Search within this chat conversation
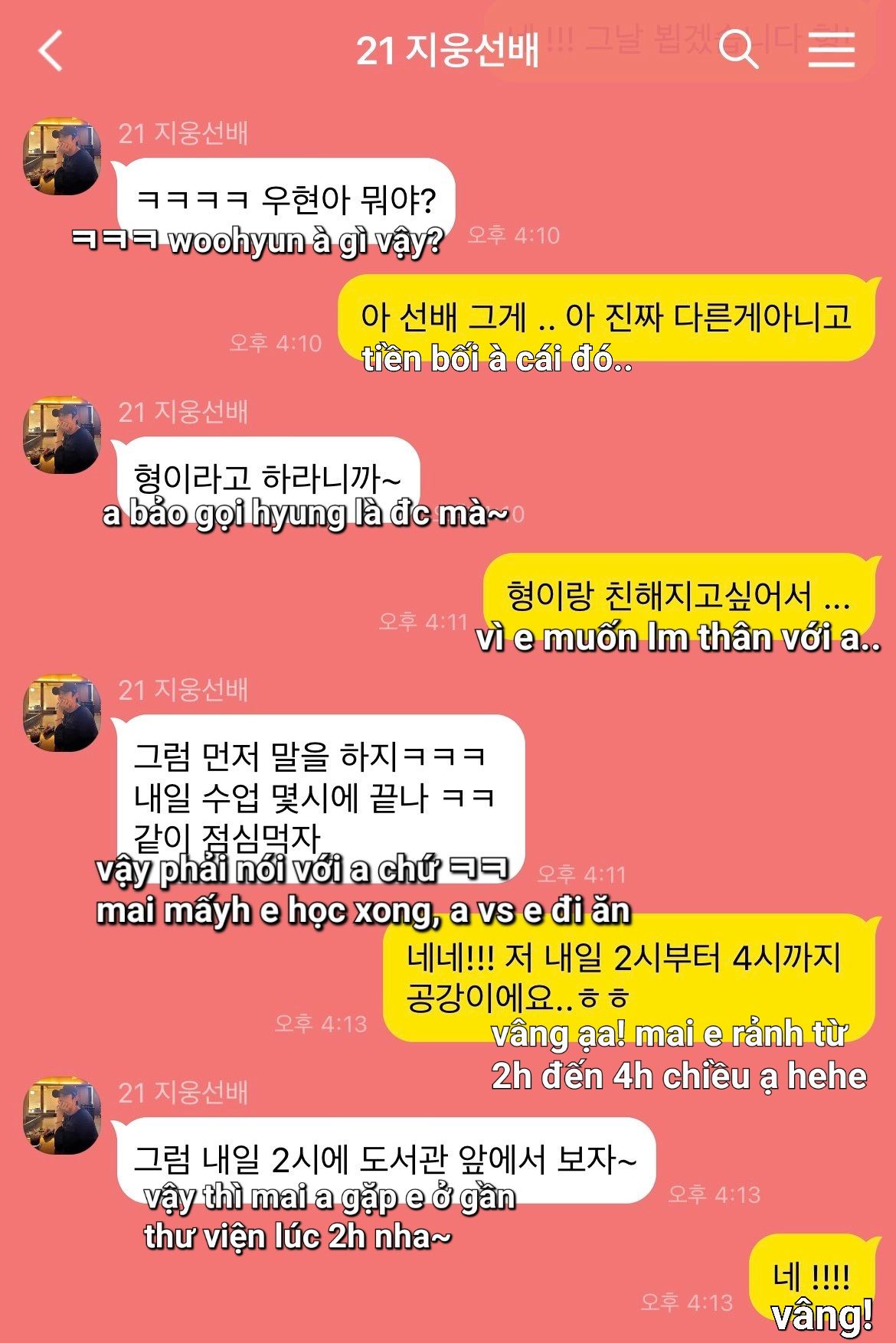Image resolution: width=896 pixels, height=1343 pixels. [738, 50]
